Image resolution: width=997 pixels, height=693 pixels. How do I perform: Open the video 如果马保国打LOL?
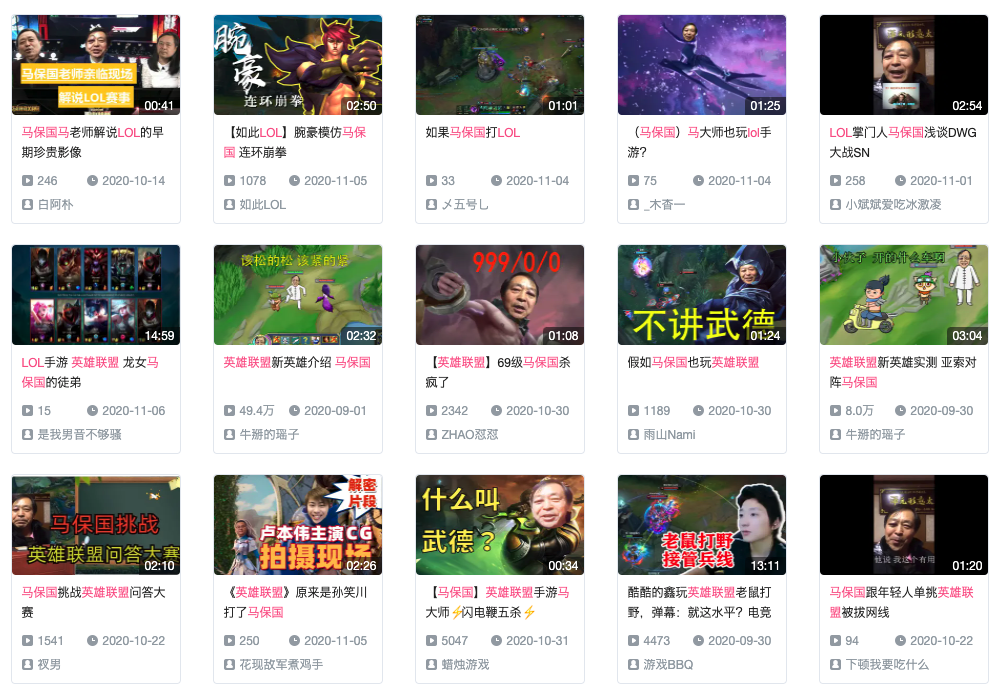[472, 133]
